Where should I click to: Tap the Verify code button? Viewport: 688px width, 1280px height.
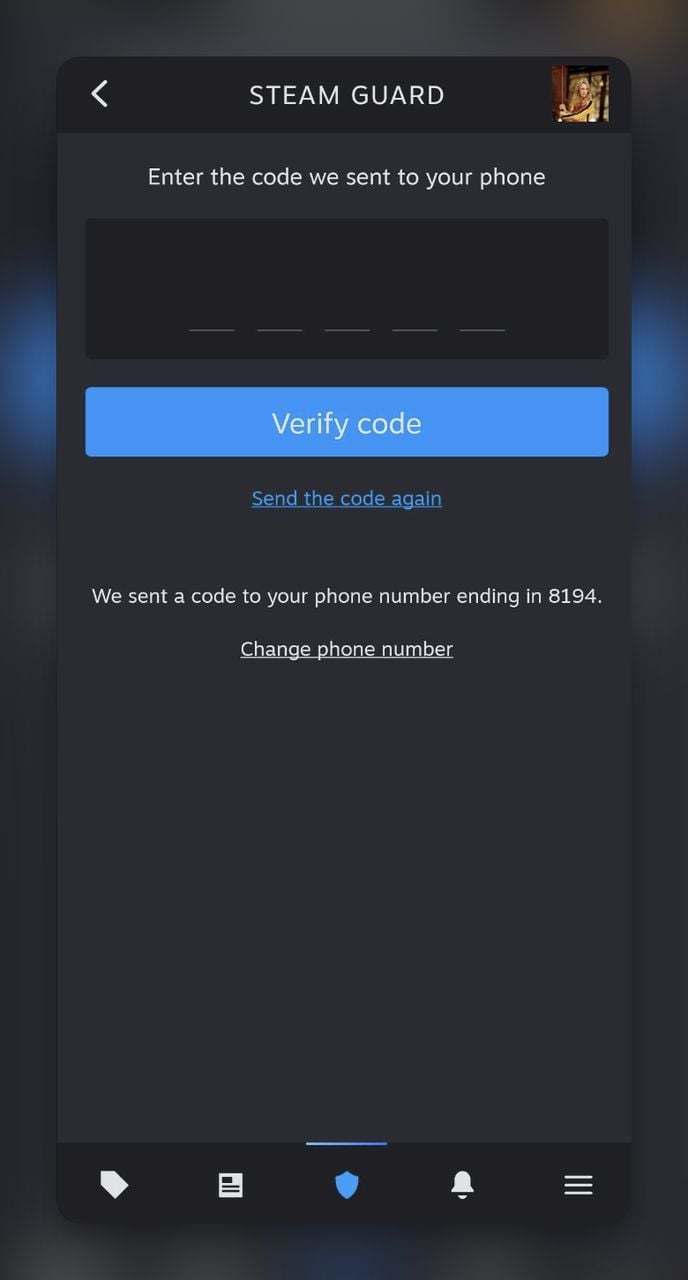pos(346,422)
